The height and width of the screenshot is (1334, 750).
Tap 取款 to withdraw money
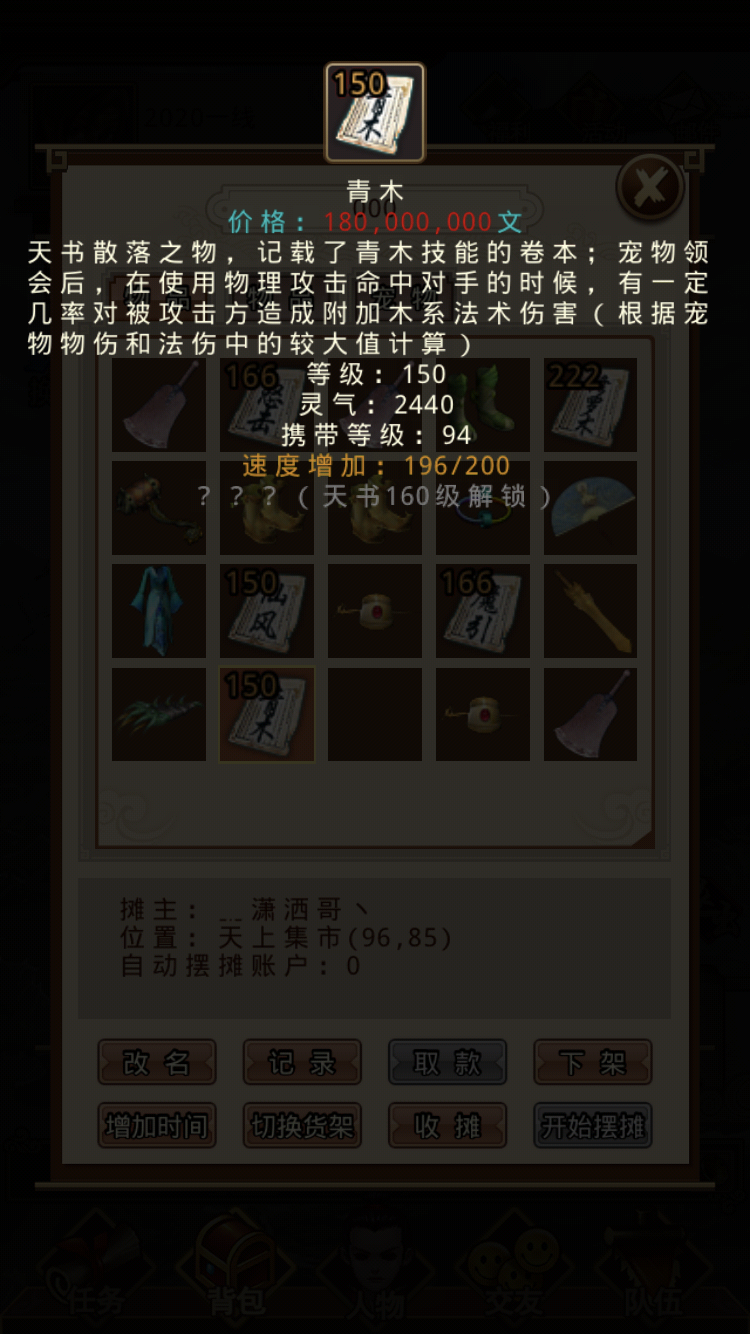pyautogui.click(x=447, y=1062)
